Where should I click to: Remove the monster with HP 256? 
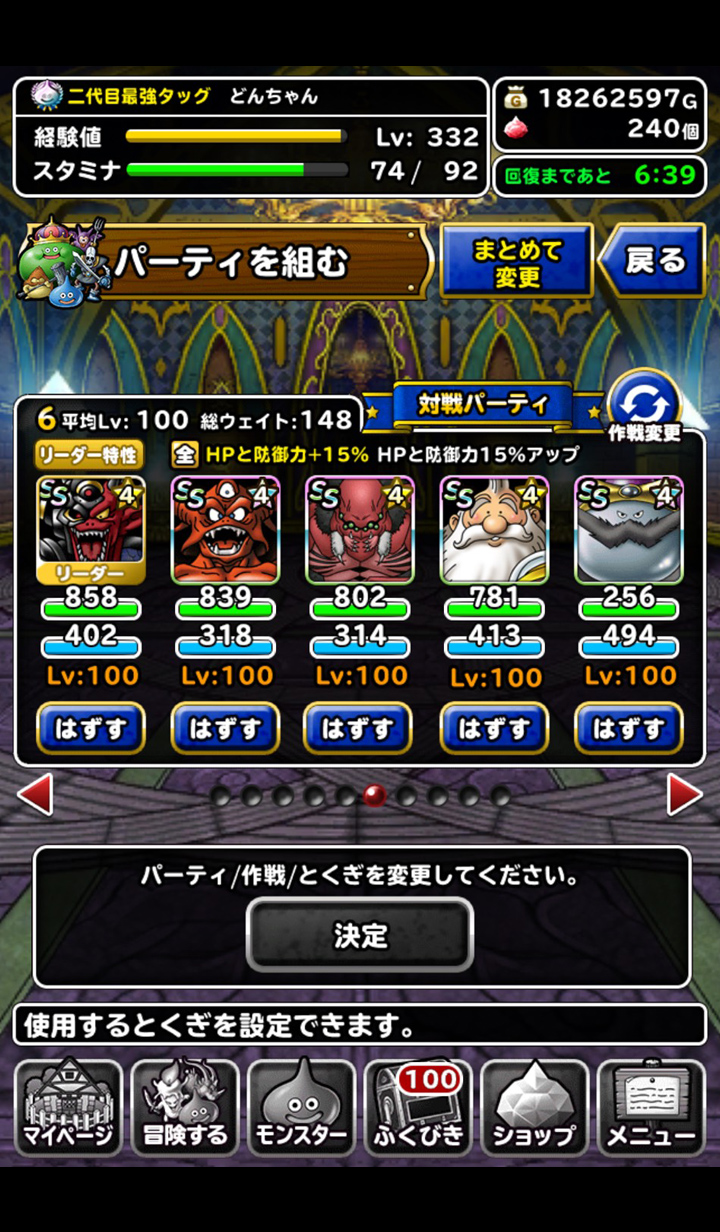tap(629, 728)
